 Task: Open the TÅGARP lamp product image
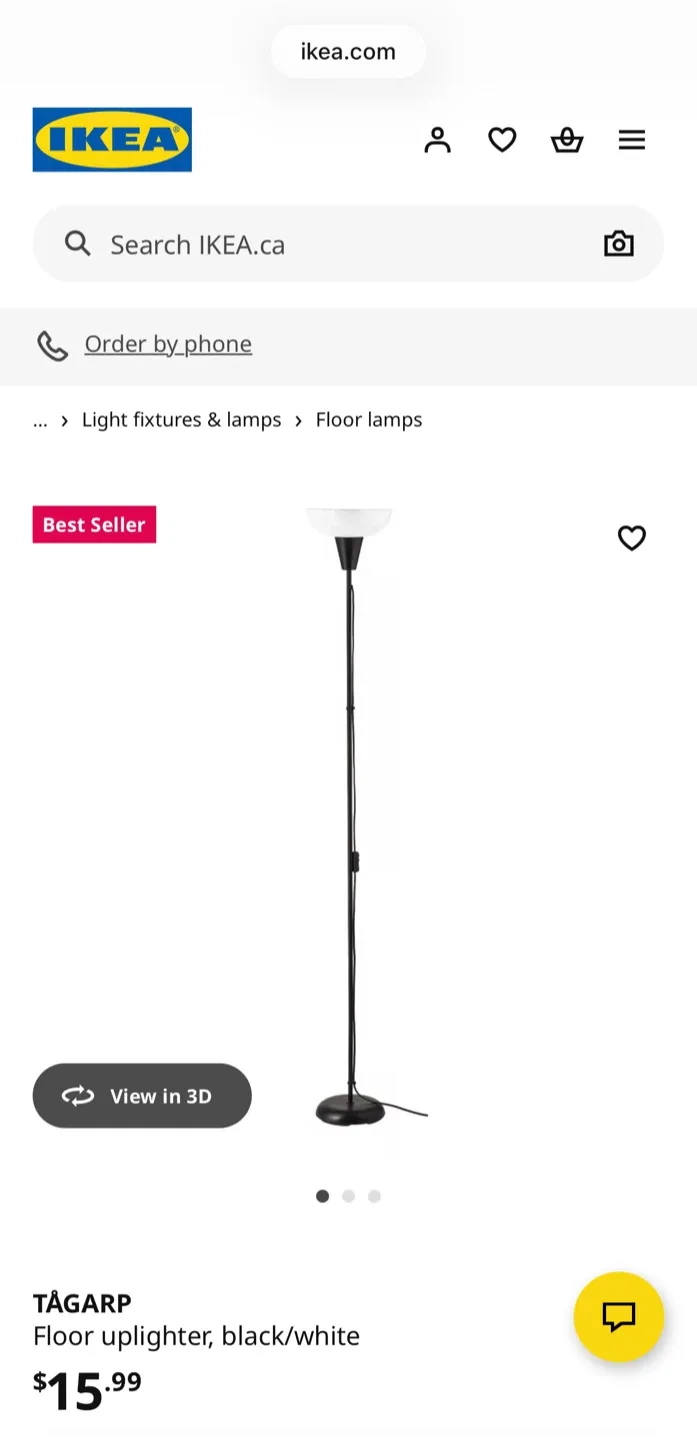[x=350, y=800]
